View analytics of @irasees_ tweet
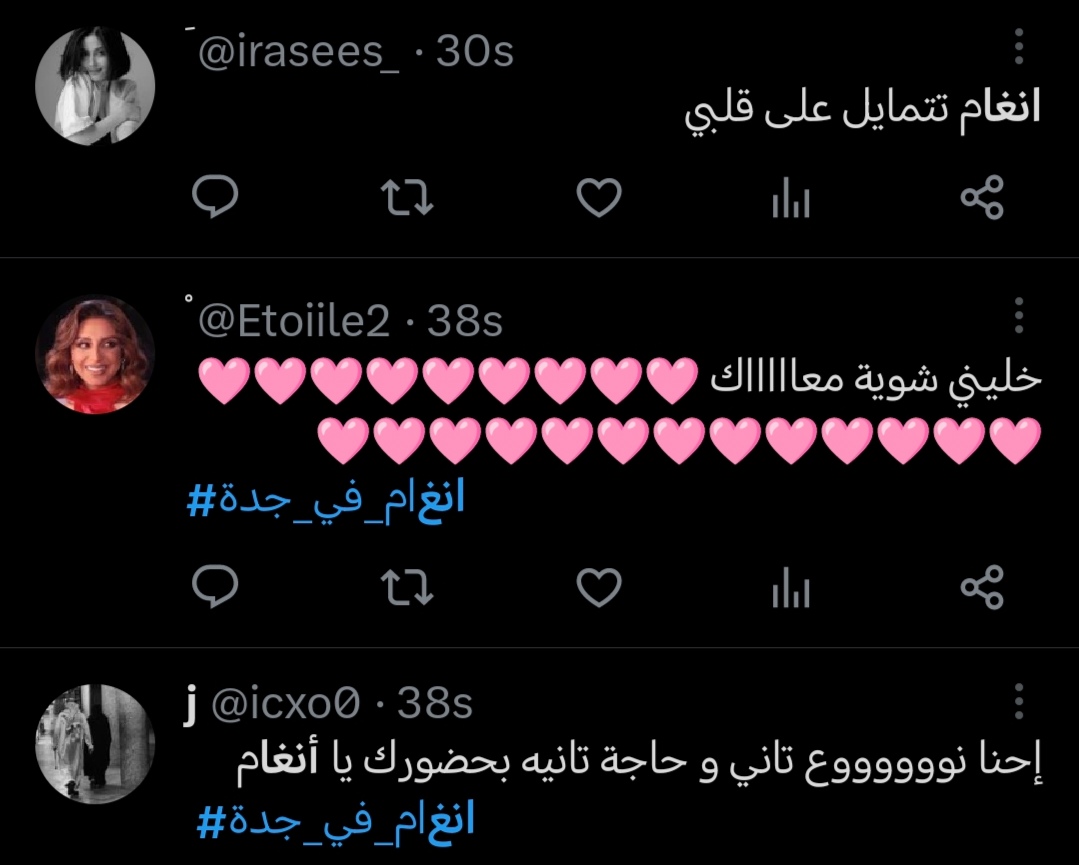Image resolution: width=1079 pixels, height=865 pixels. (790, 200)
